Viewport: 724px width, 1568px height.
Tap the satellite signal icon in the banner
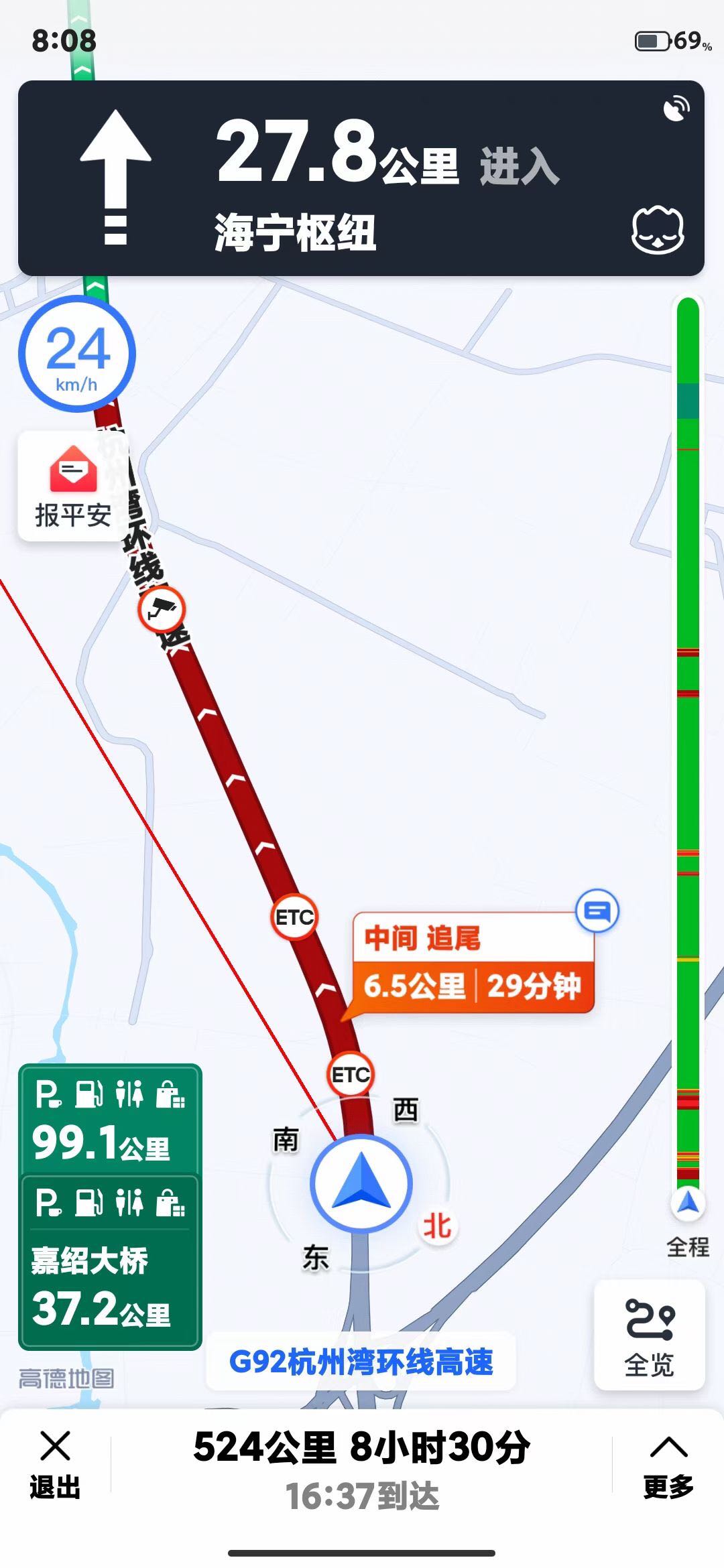pos(676,109)
